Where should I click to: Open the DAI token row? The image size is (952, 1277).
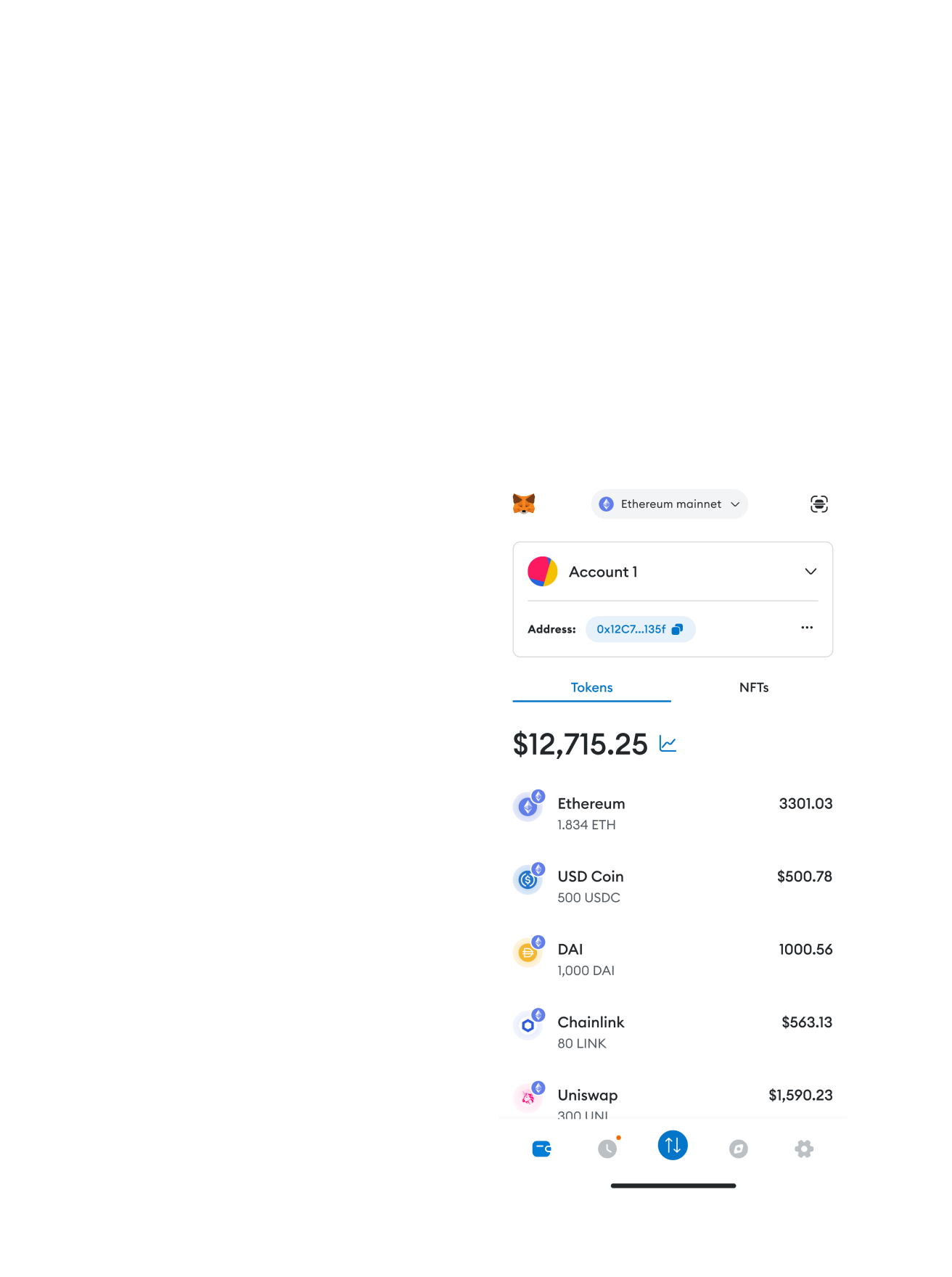pyautogui.click(x=672, y=959)
